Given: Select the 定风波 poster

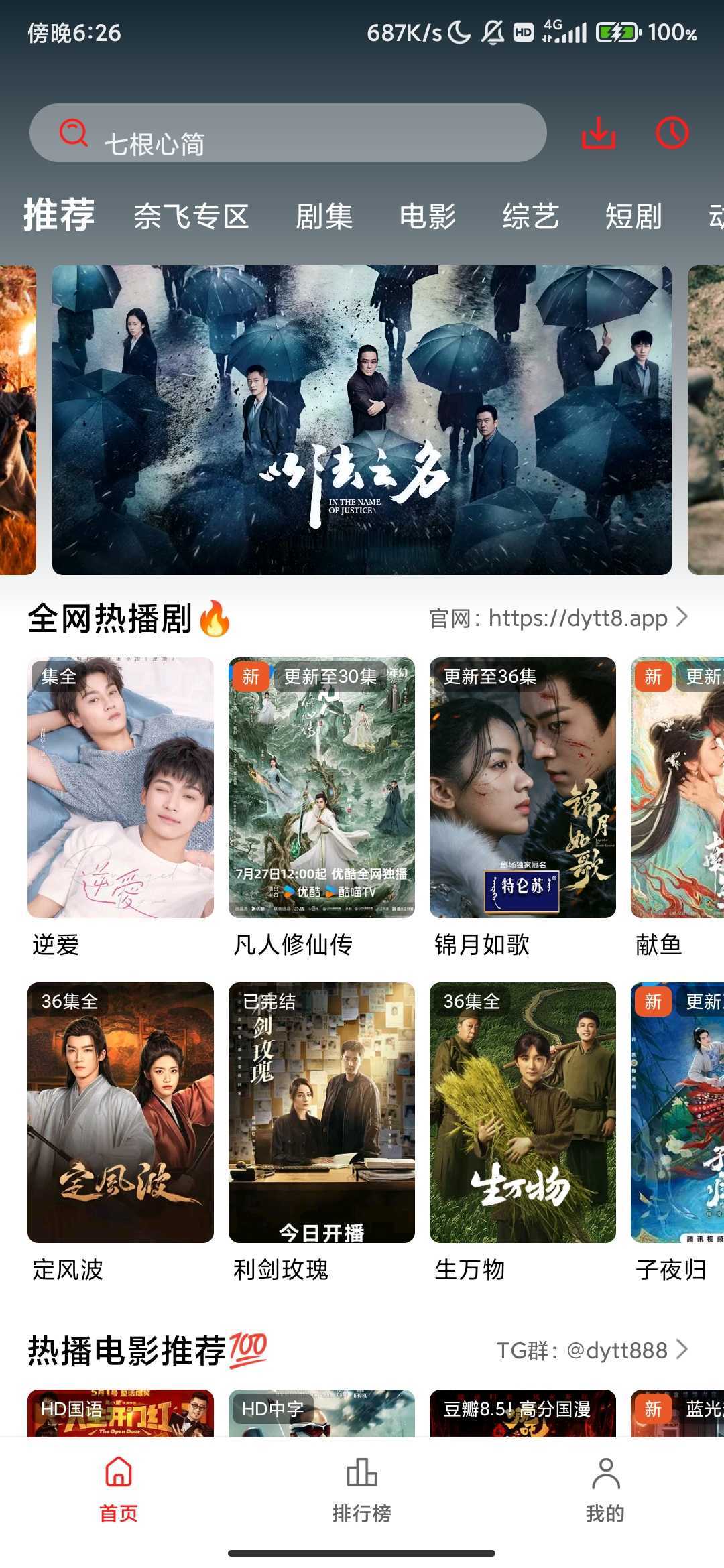Looking at the screenshot, I should pyautogui.click(x=121, y=1112).
